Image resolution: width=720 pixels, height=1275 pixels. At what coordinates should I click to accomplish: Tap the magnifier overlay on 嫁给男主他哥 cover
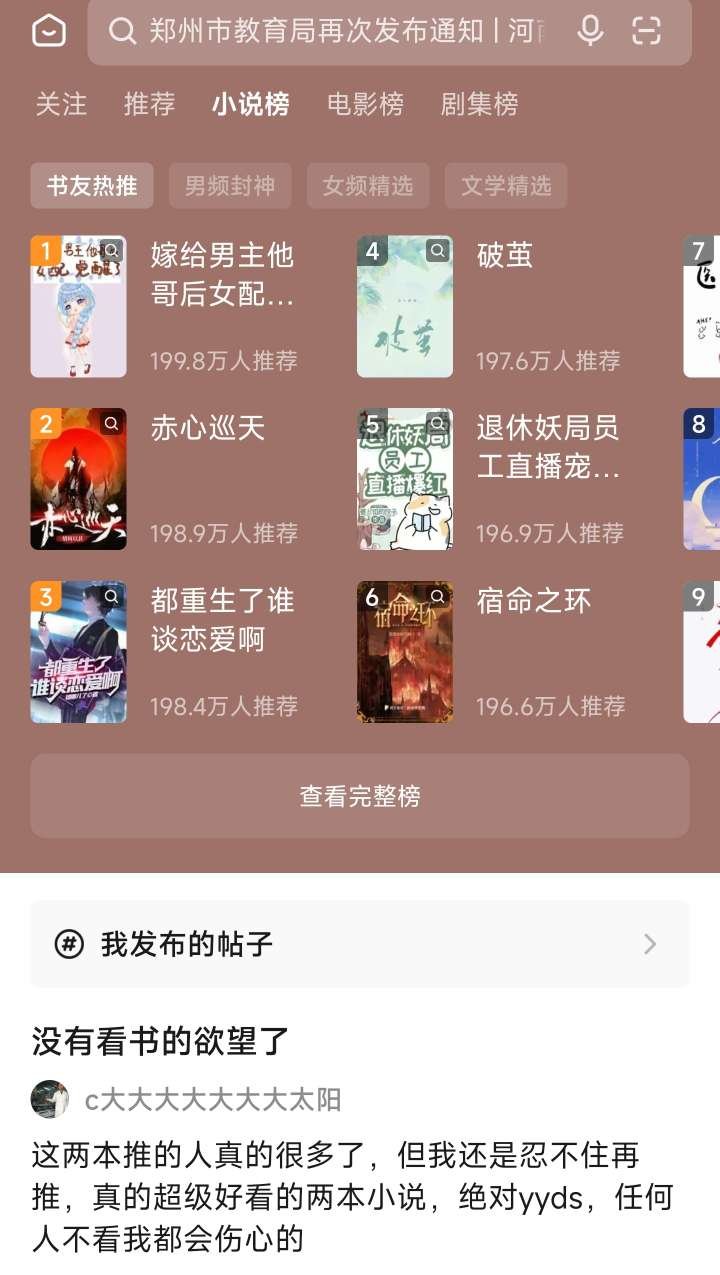(113, 248)
